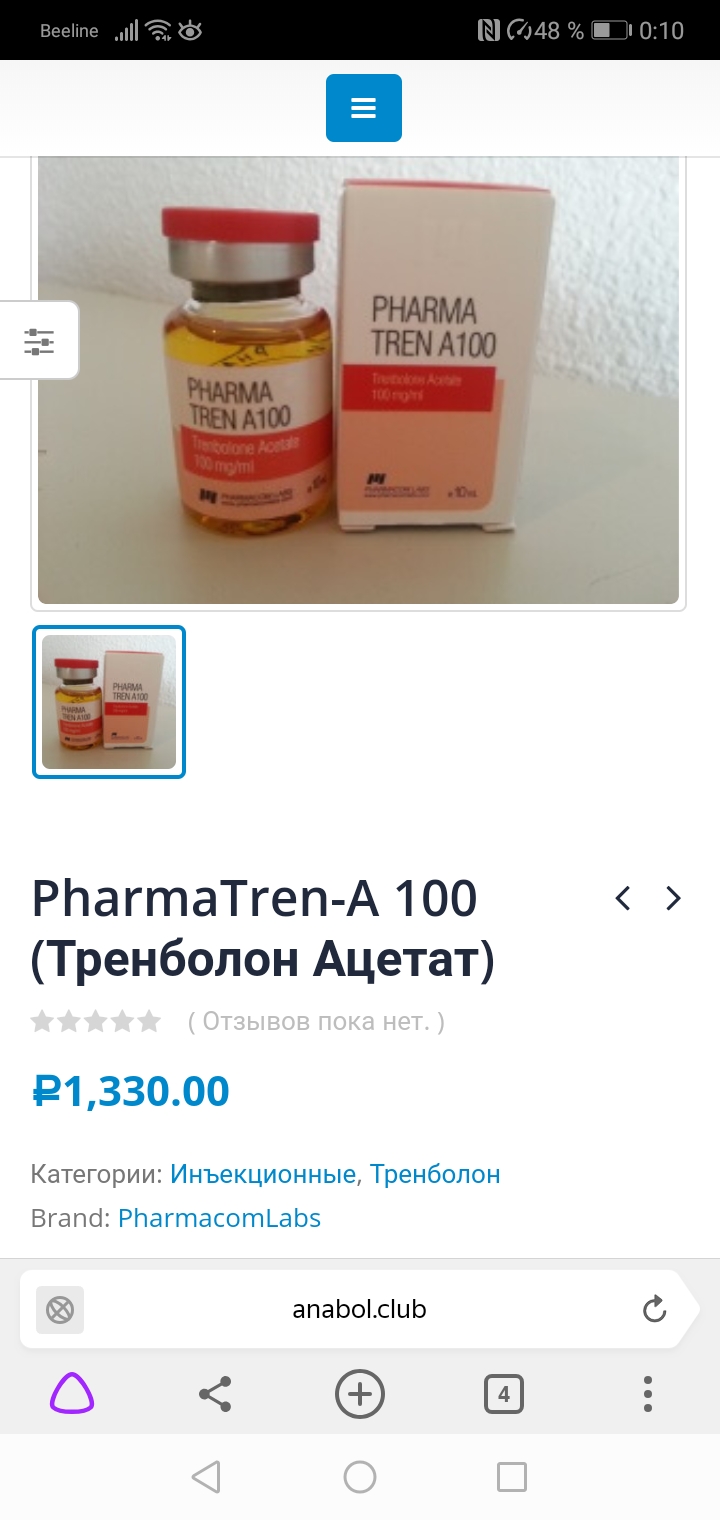The image size is (720, 1520).
Task: Tap the third rating star
Action: coord(97,1021)
